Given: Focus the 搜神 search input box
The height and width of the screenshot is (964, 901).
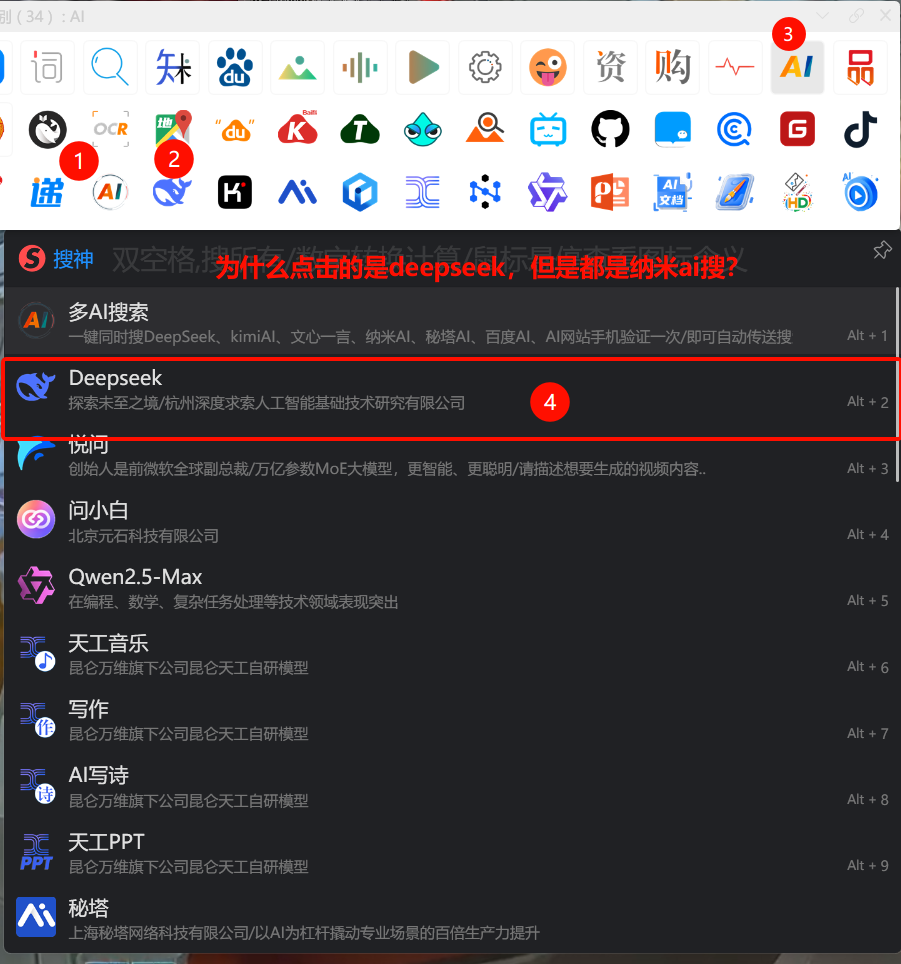Looking at the screenshot, I should point(450,259).
